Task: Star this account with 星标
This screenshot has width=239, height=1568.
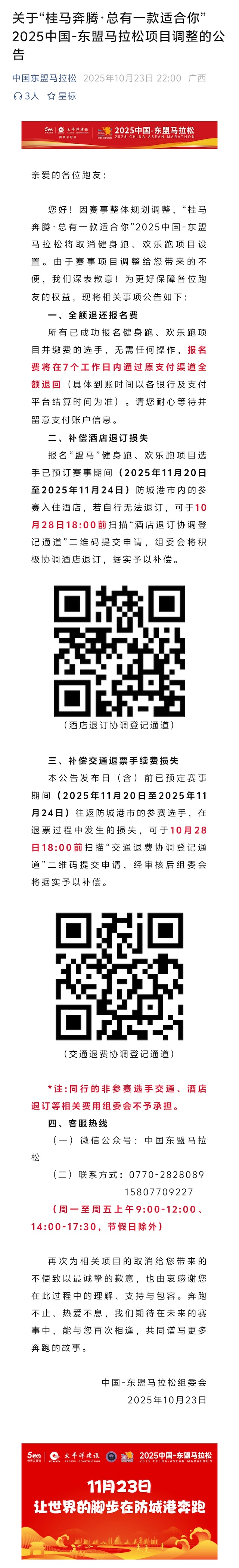Action: (62, 96)
